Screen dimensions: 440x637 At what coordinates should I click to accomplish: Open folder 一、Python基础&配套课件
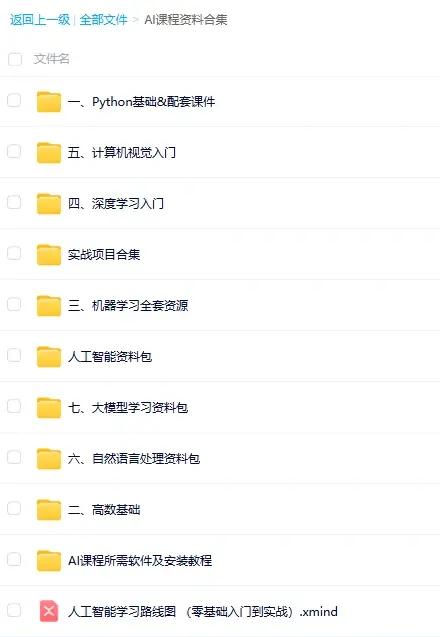point(141,102)
